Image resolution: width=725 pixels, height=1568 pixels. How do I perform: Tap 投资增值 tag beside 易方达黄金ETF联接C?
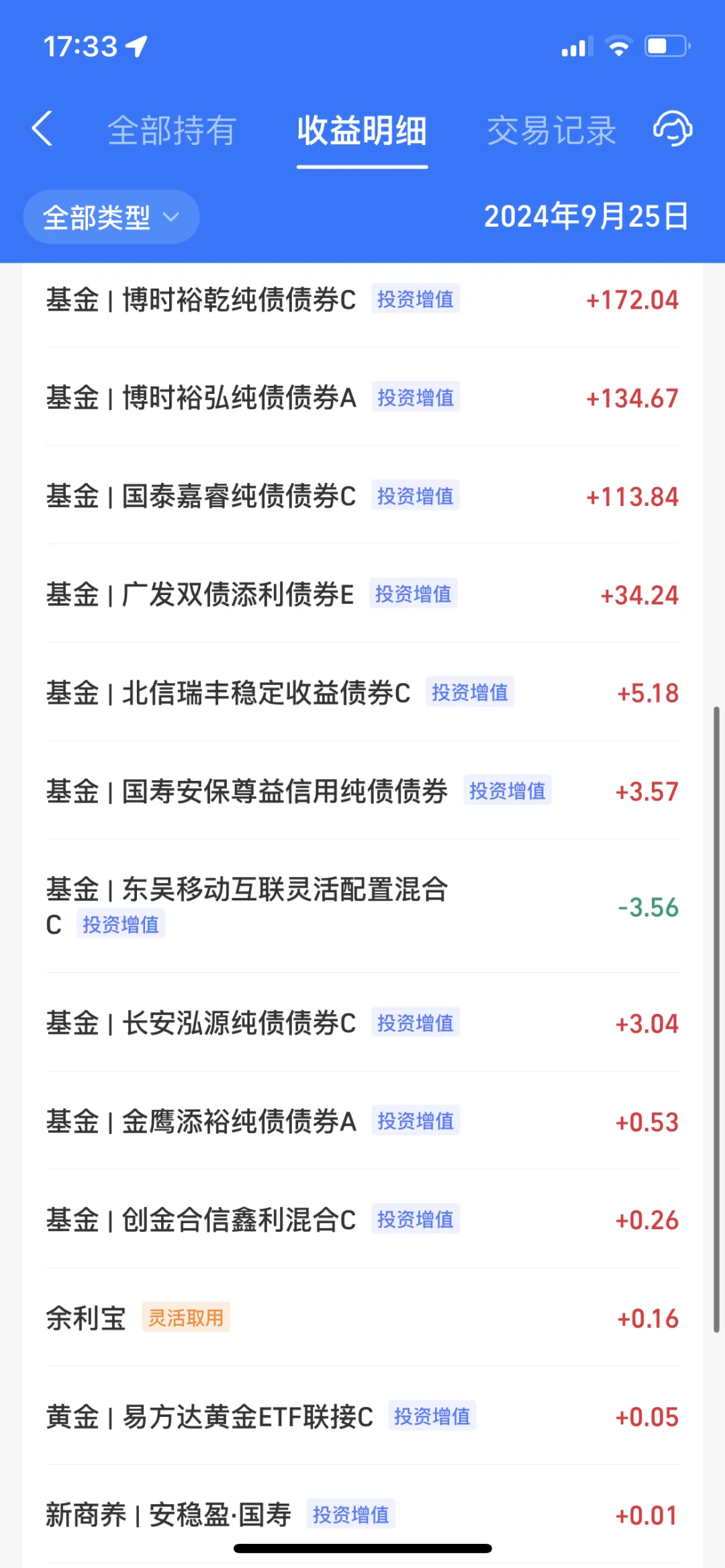tap(433, 1416)
